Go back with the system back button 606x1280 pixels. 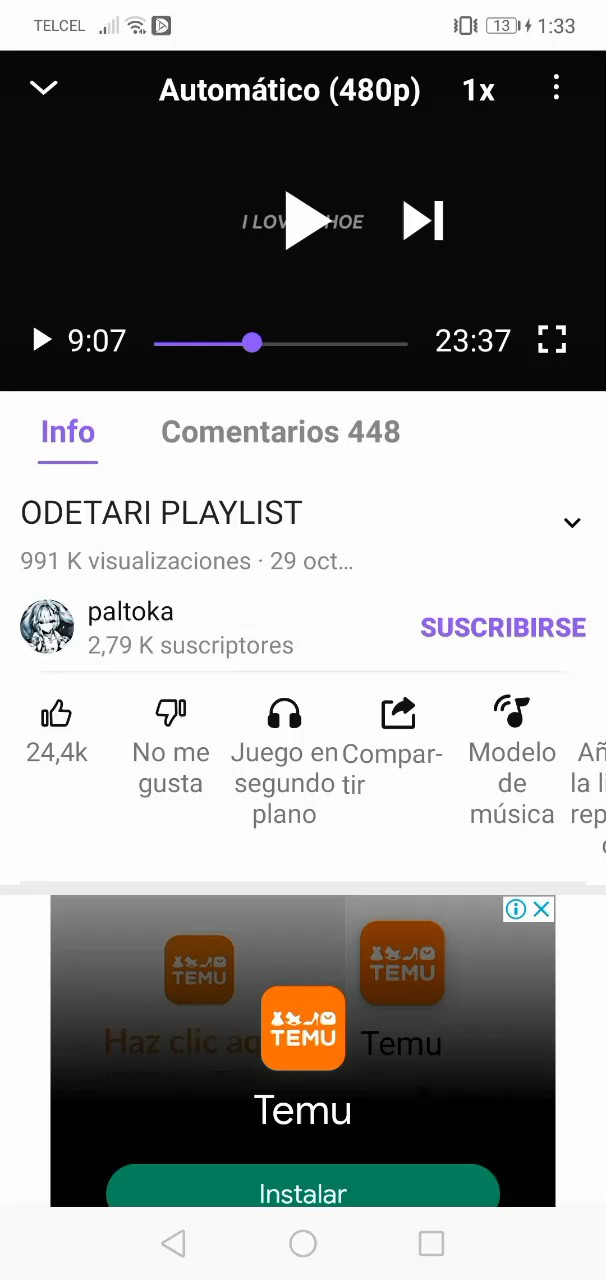coord(173,1243)
